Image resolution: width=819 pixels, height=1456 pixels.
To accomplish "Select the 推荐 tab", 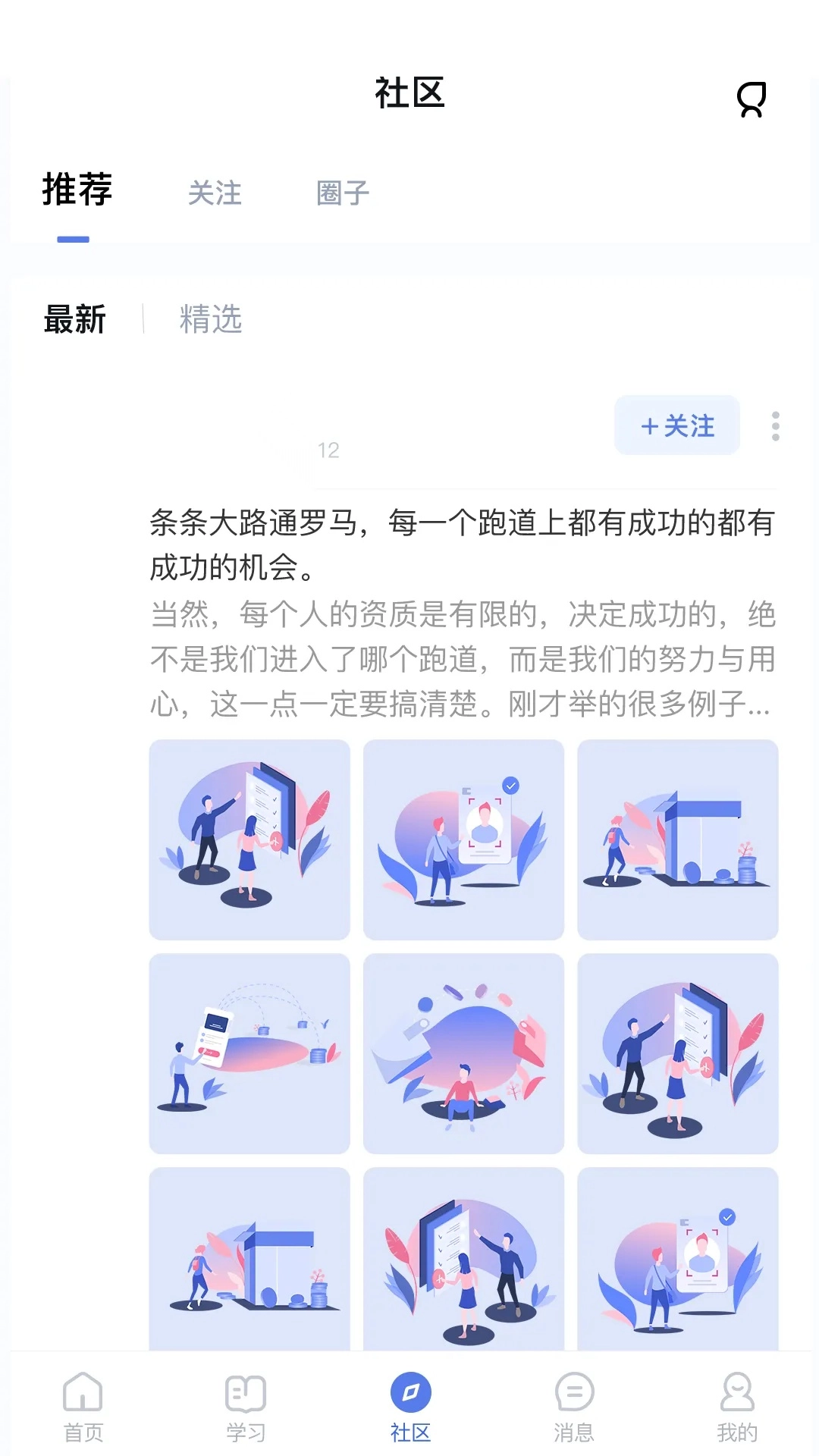I will coord(77,189).
